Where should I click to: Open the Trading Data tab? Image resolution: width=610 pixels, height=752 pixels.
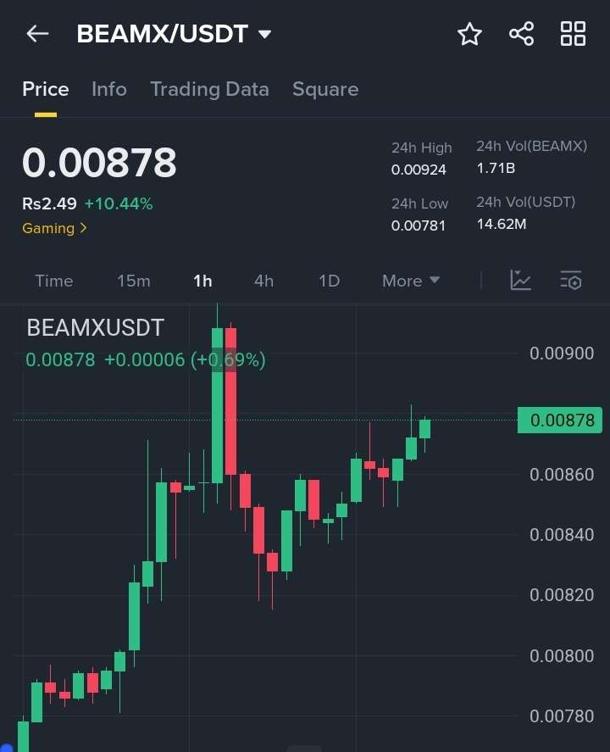209,89
